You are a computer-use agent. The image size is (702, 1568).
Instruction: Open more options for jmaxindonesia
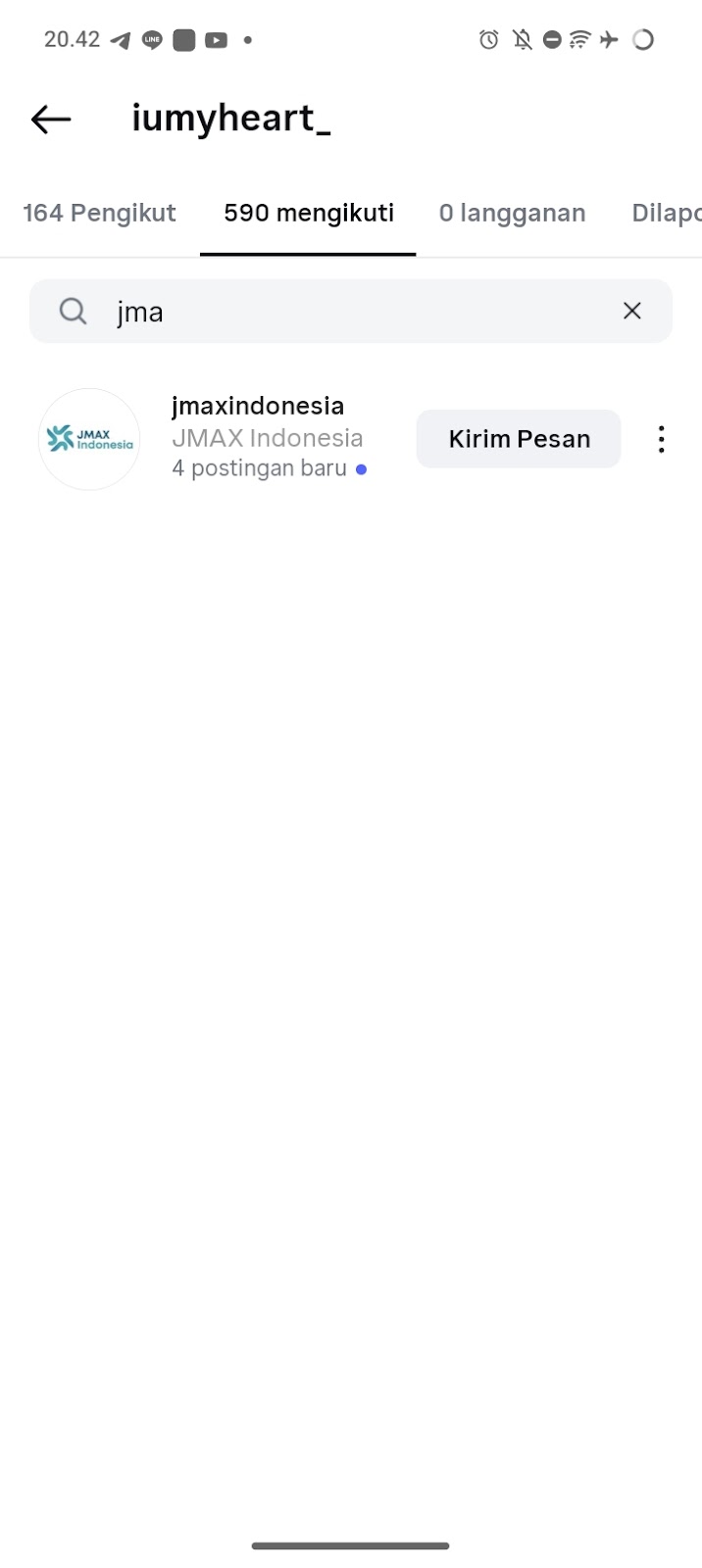[x=661, y=439]
